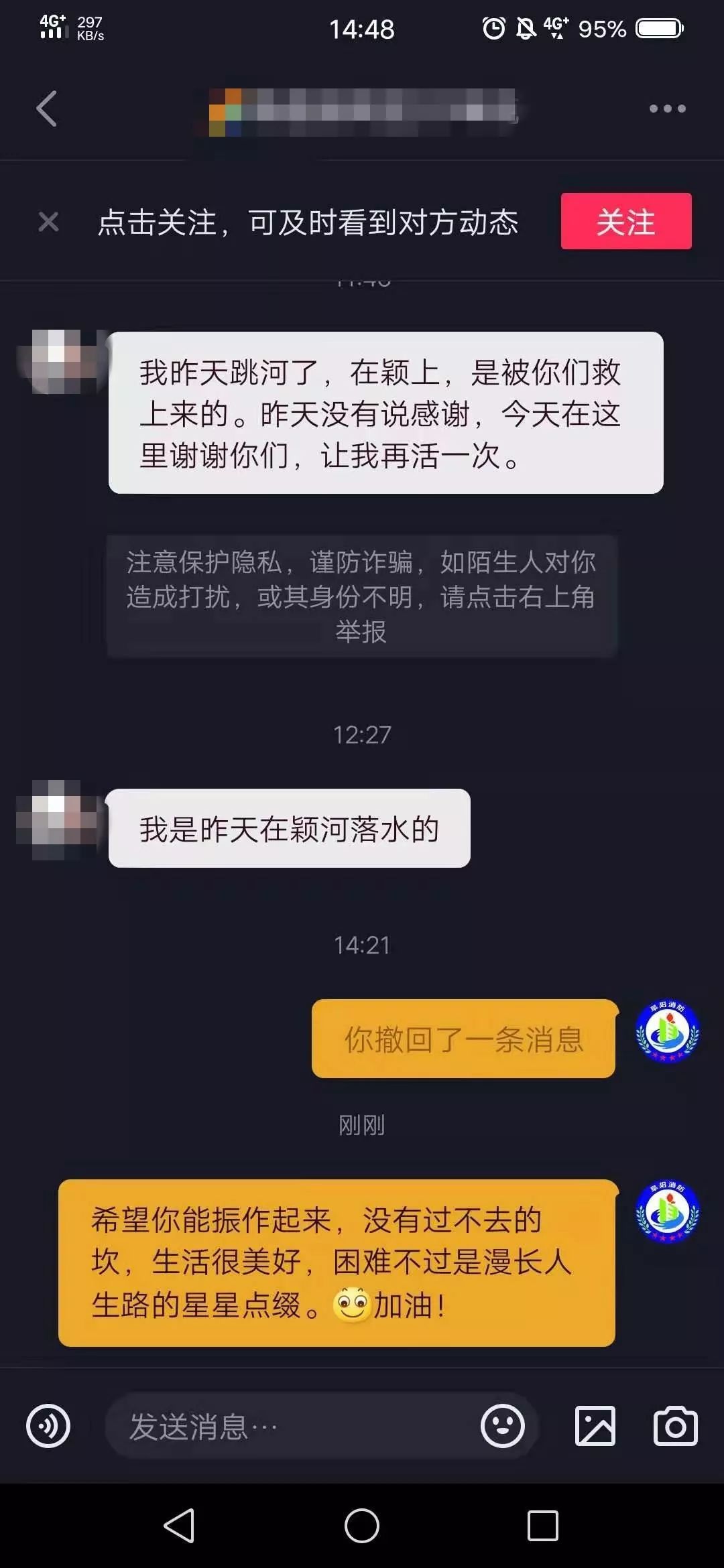Open recent apps from the navigation bar

542,1526
